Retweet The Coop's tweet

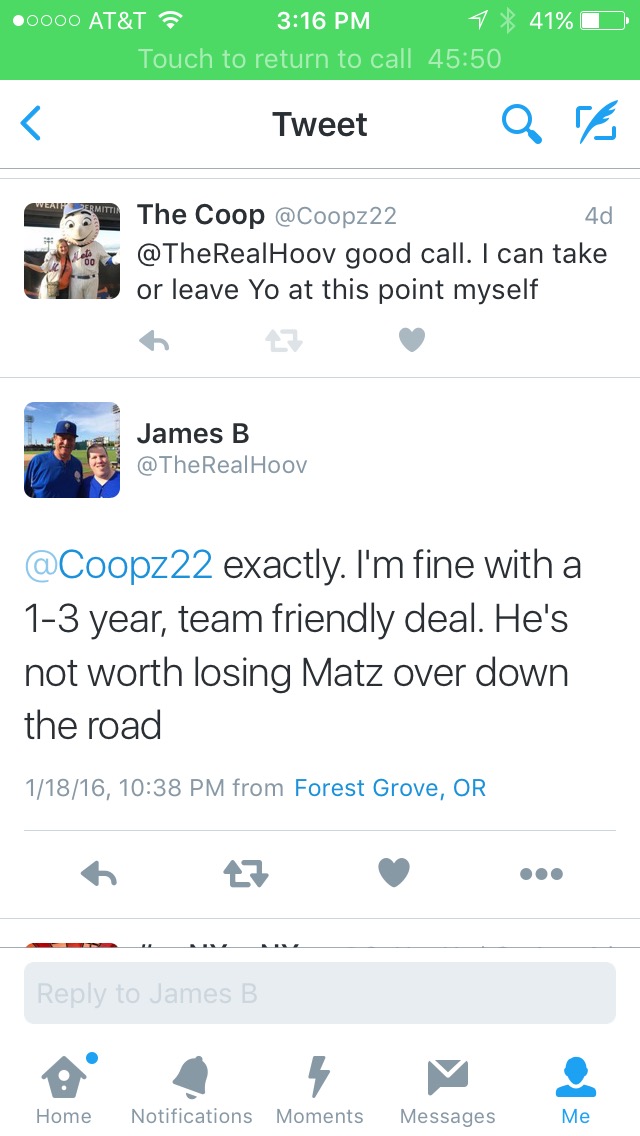283,342
